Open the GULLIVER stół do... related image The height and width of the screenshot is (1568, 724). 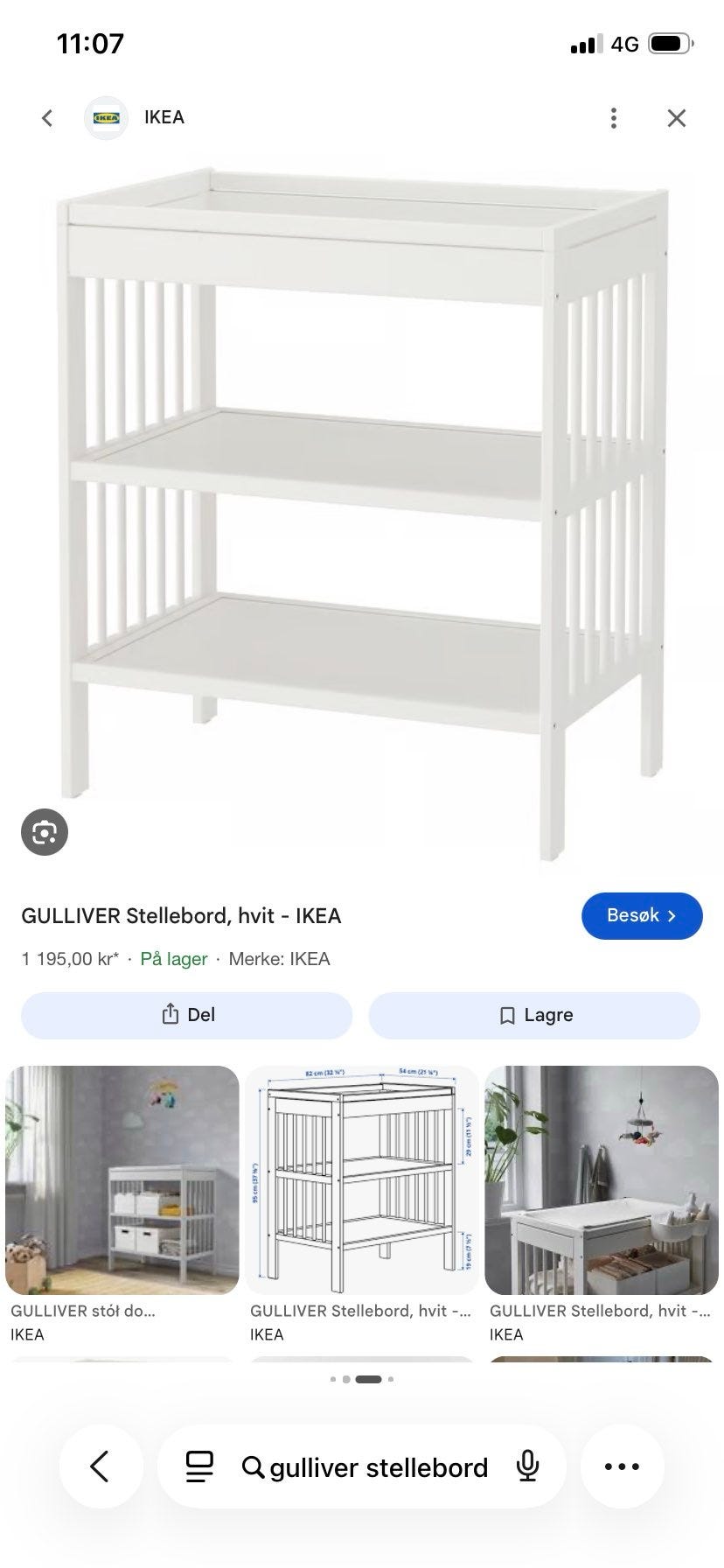coord(122,1180)
